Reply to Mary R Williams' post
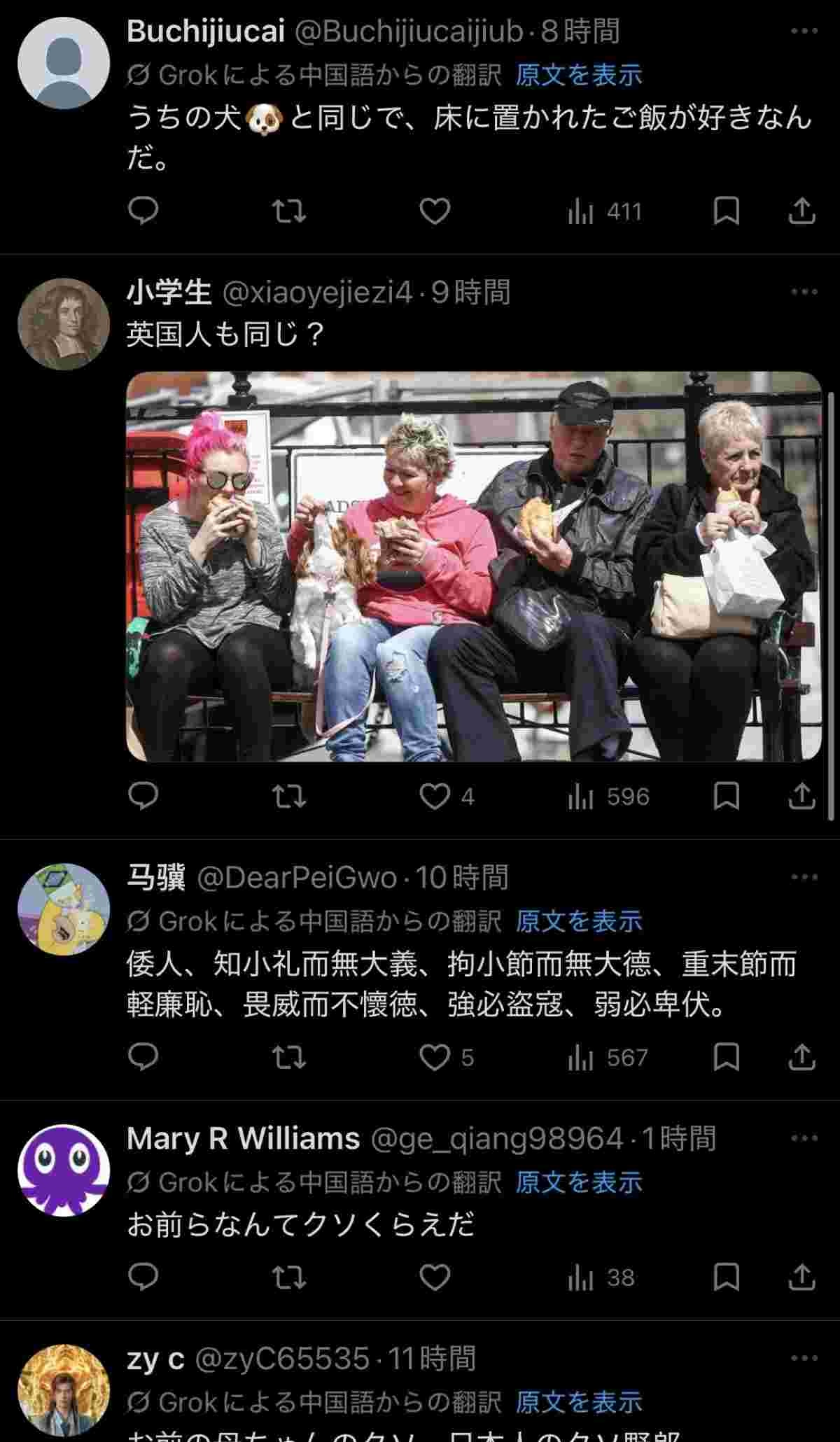The image size is (840, 1442). (x=143, y=1277)
